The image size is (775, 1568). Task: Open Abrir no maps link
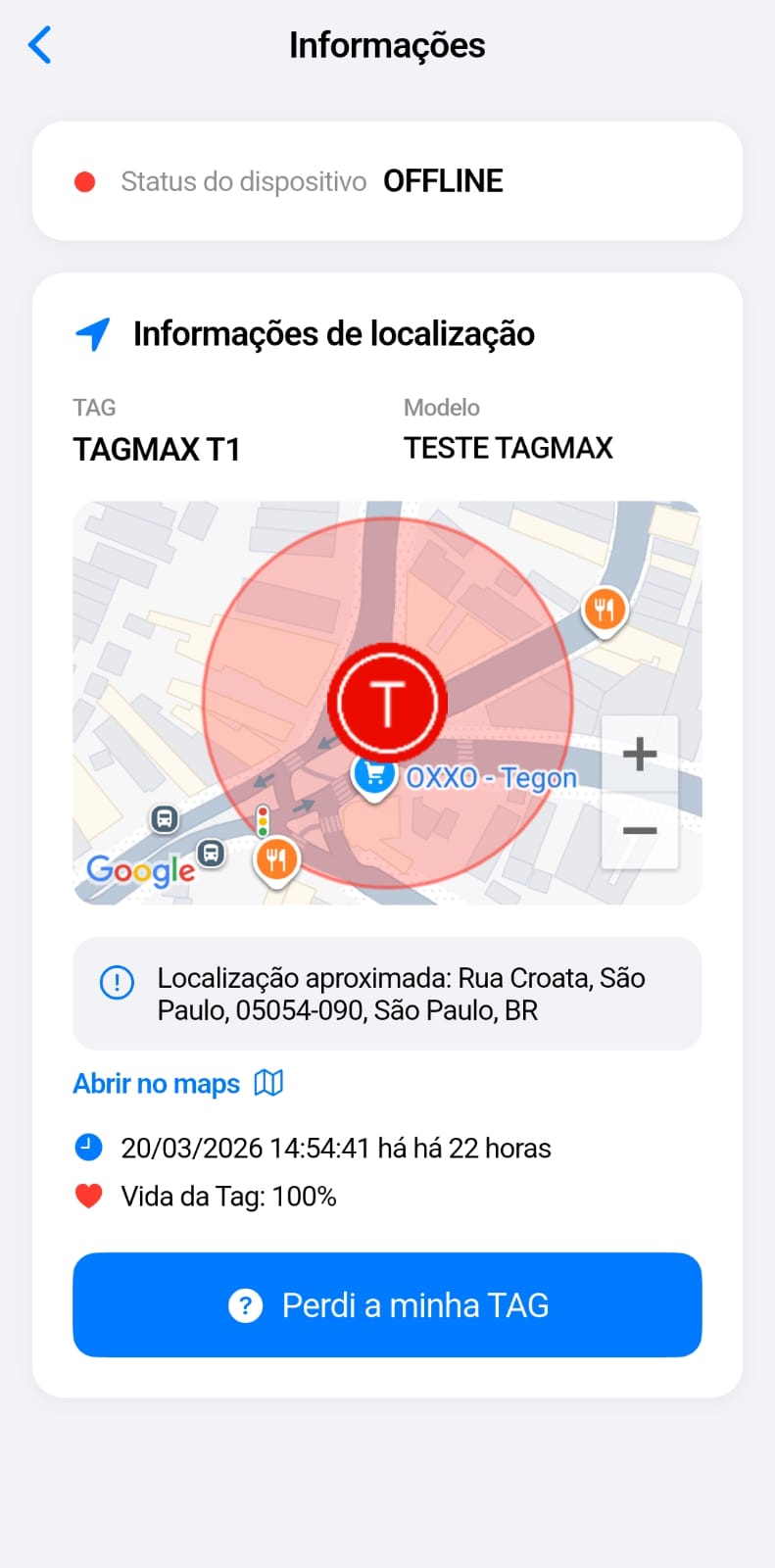pyautogui.click(x=155, y=1083)
